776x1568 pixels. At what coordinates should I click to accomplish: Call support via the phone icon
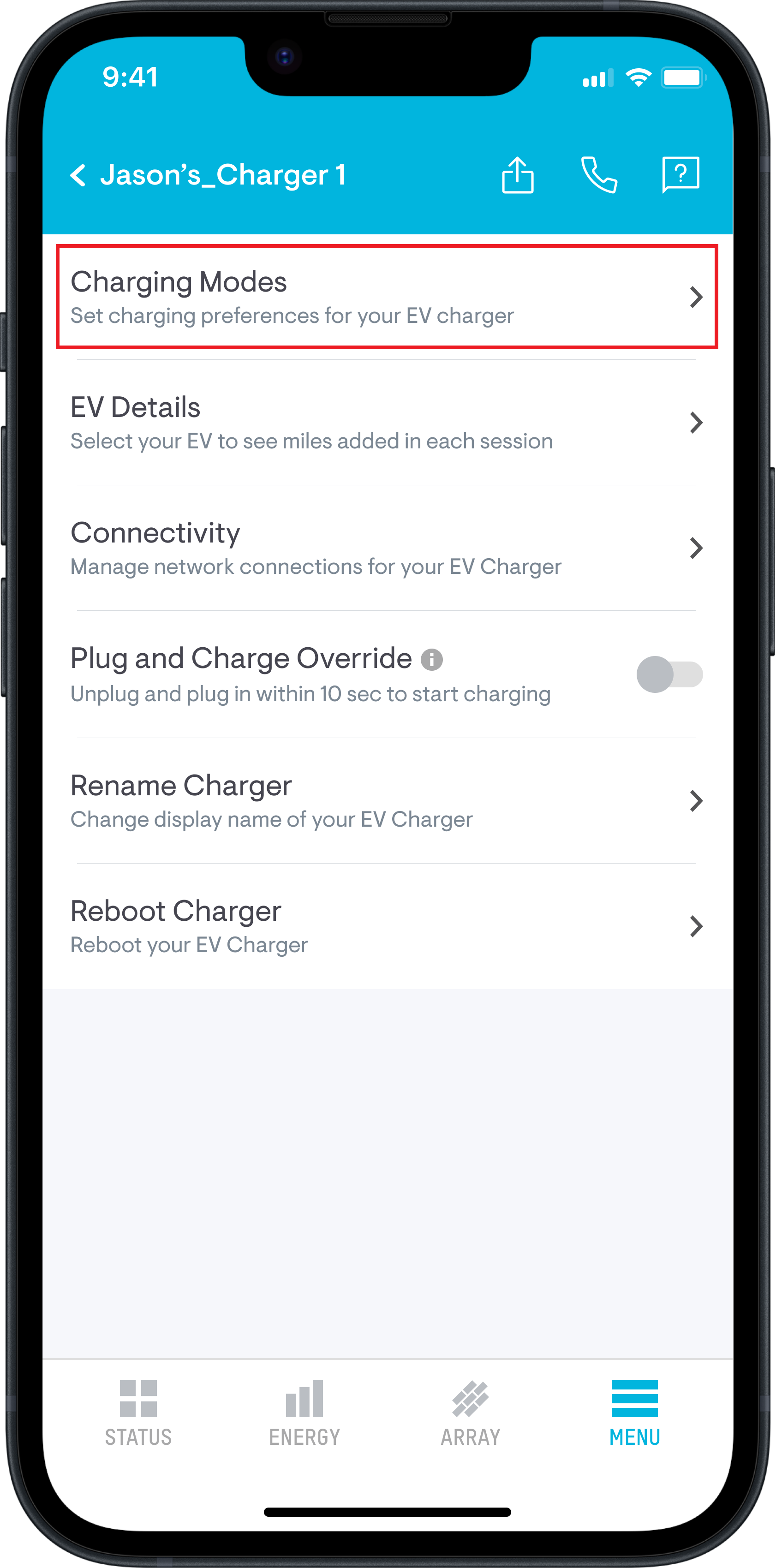point(599,175)
